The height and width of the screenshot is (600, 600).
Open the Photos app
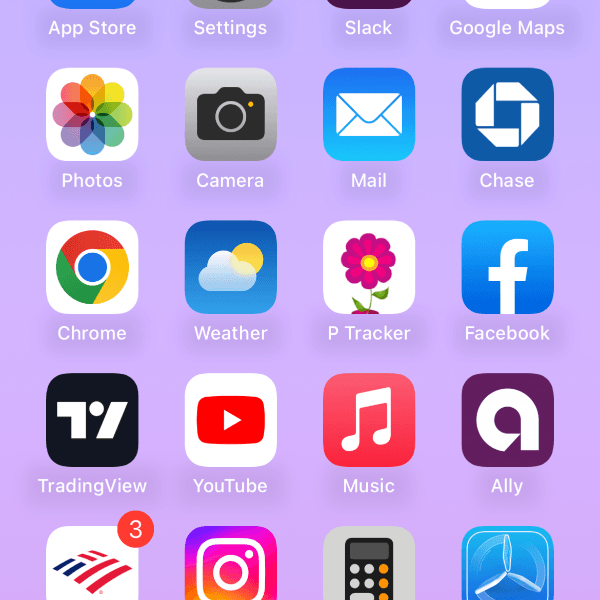coord(92,115)
